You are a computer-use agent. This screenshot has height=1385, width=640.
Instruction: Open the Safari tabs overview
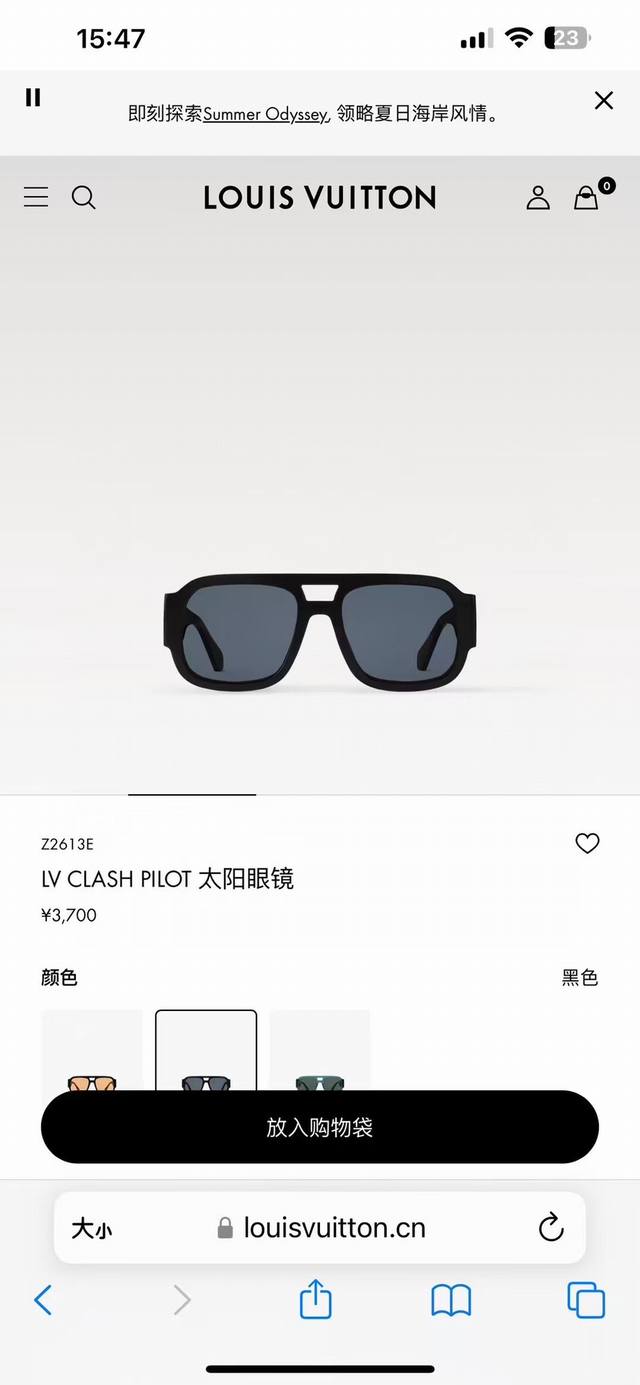pos(586,1300)
